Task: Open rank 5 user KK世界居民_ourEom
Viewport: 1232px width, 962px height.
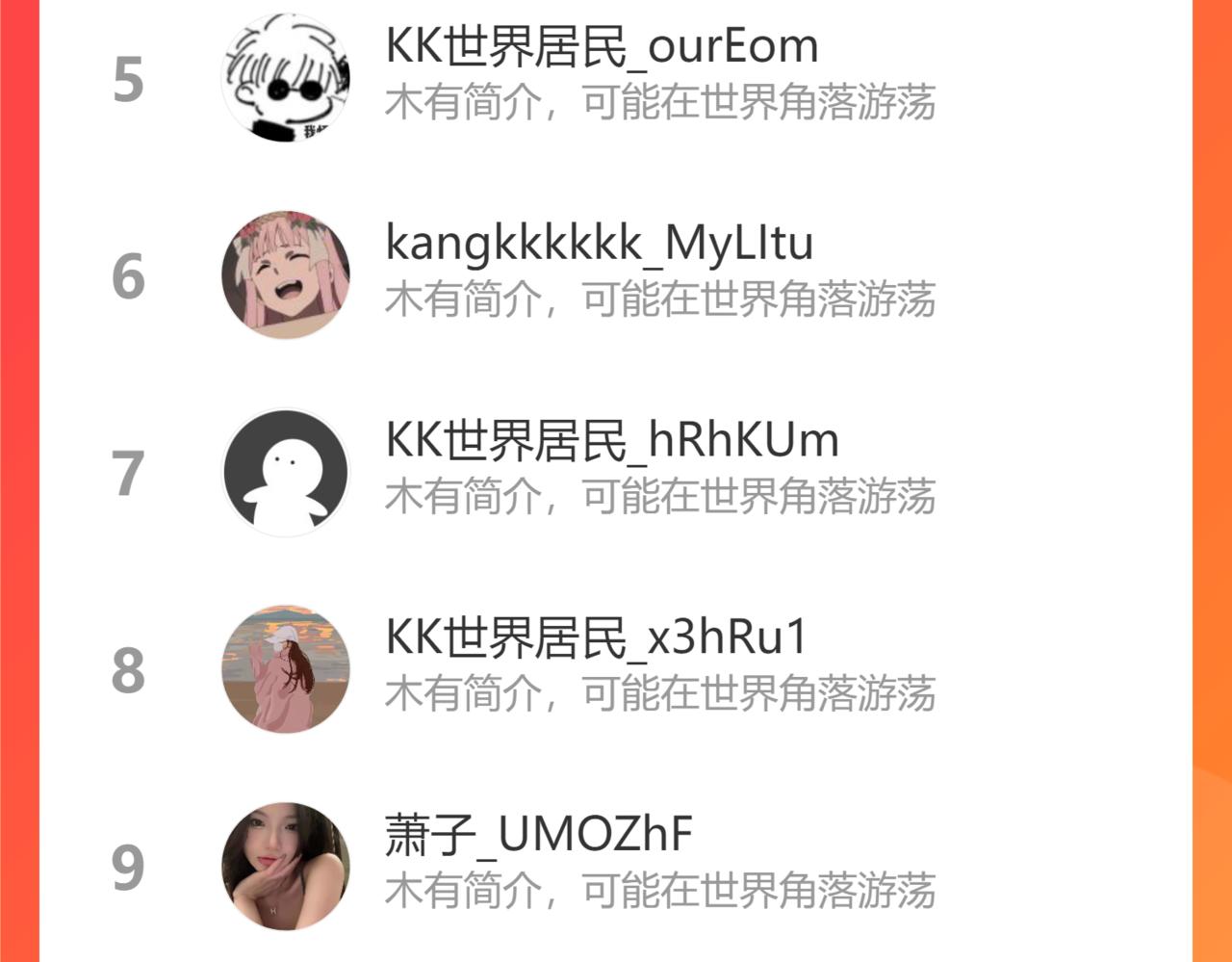Action: pyautogui.click(x=616, y=78)
